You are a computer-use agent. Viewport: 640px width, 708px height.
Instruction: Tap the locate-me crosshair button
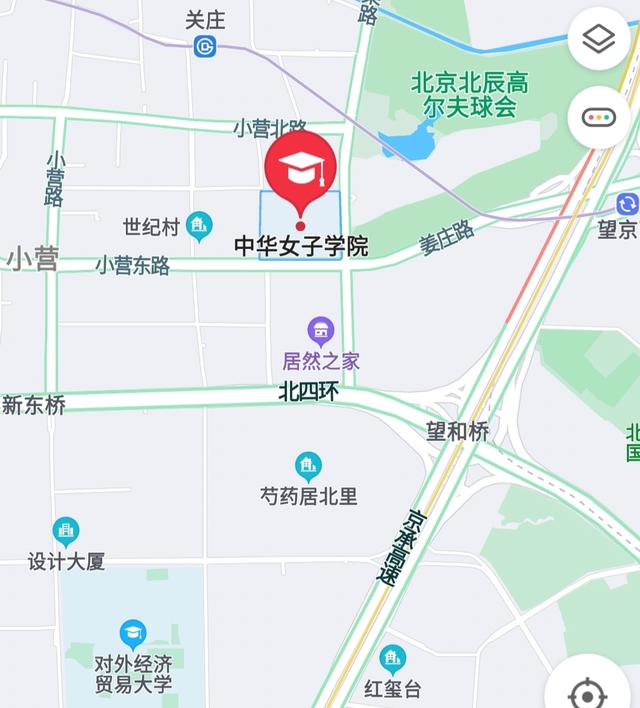tap(587, 694)
